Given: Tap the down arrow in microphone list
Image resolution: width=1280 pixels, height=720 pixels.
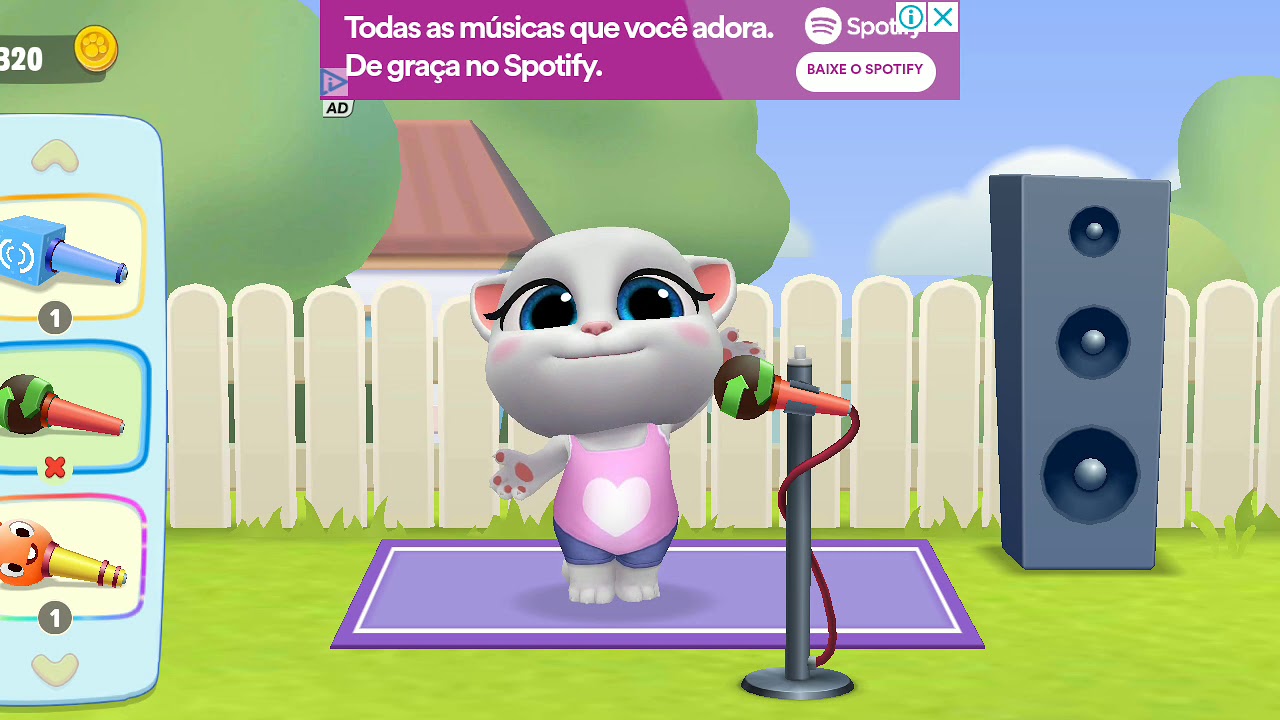Looking at the screenshot, I should pyautogui.click(x=55, y=668).
